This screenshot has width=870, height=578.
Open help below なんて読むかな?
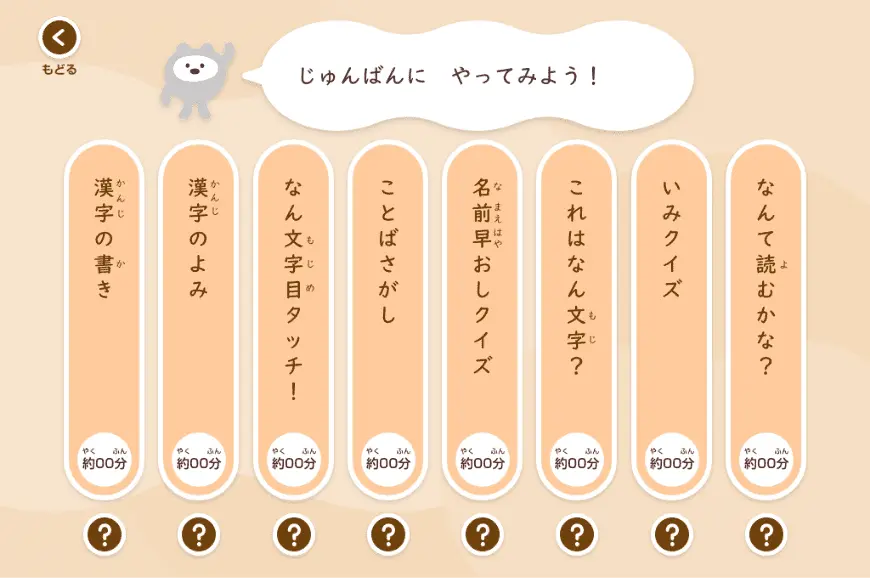pos(766,534)
